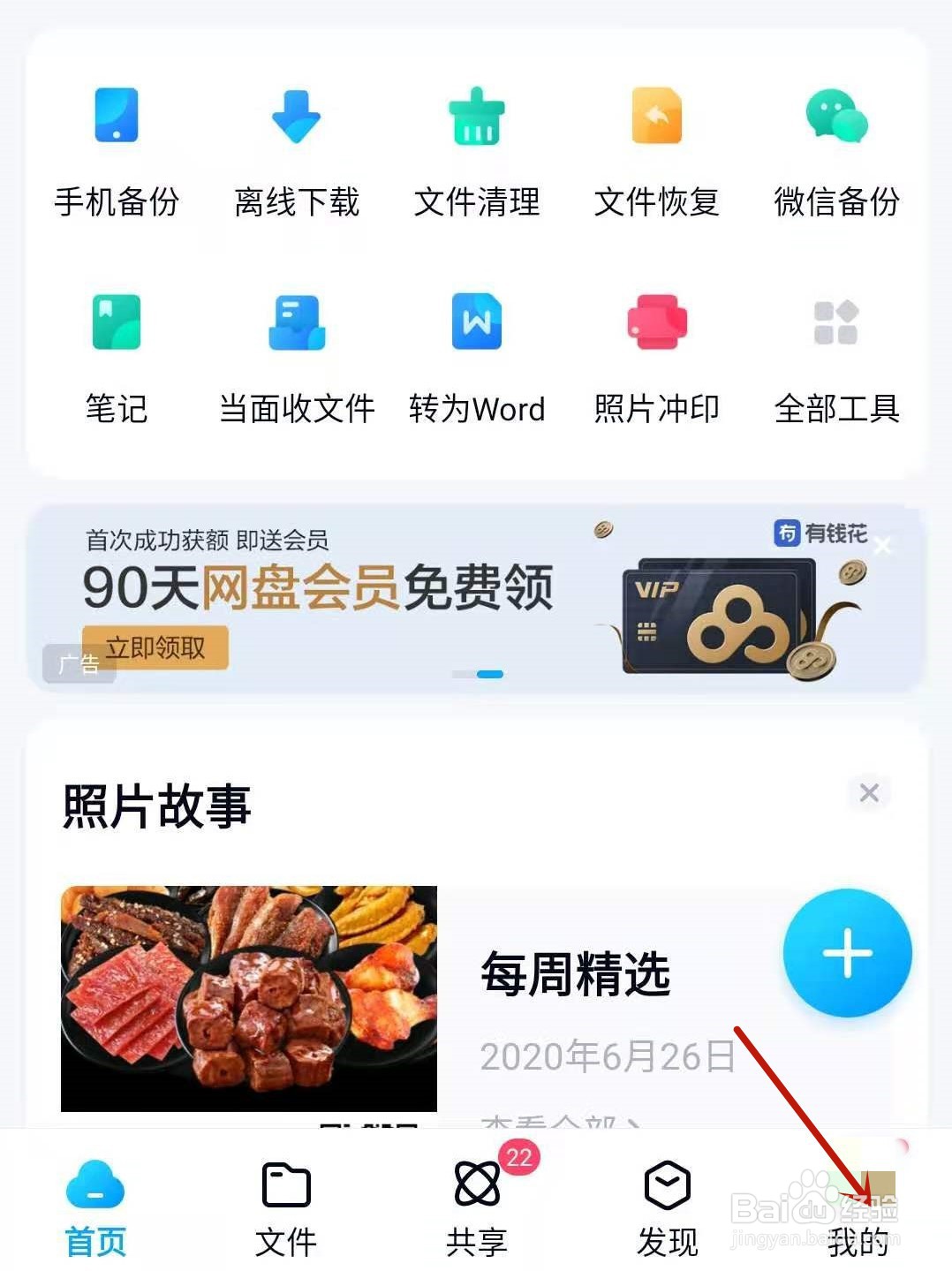Tap the blue plus button

tap(846, 952)
